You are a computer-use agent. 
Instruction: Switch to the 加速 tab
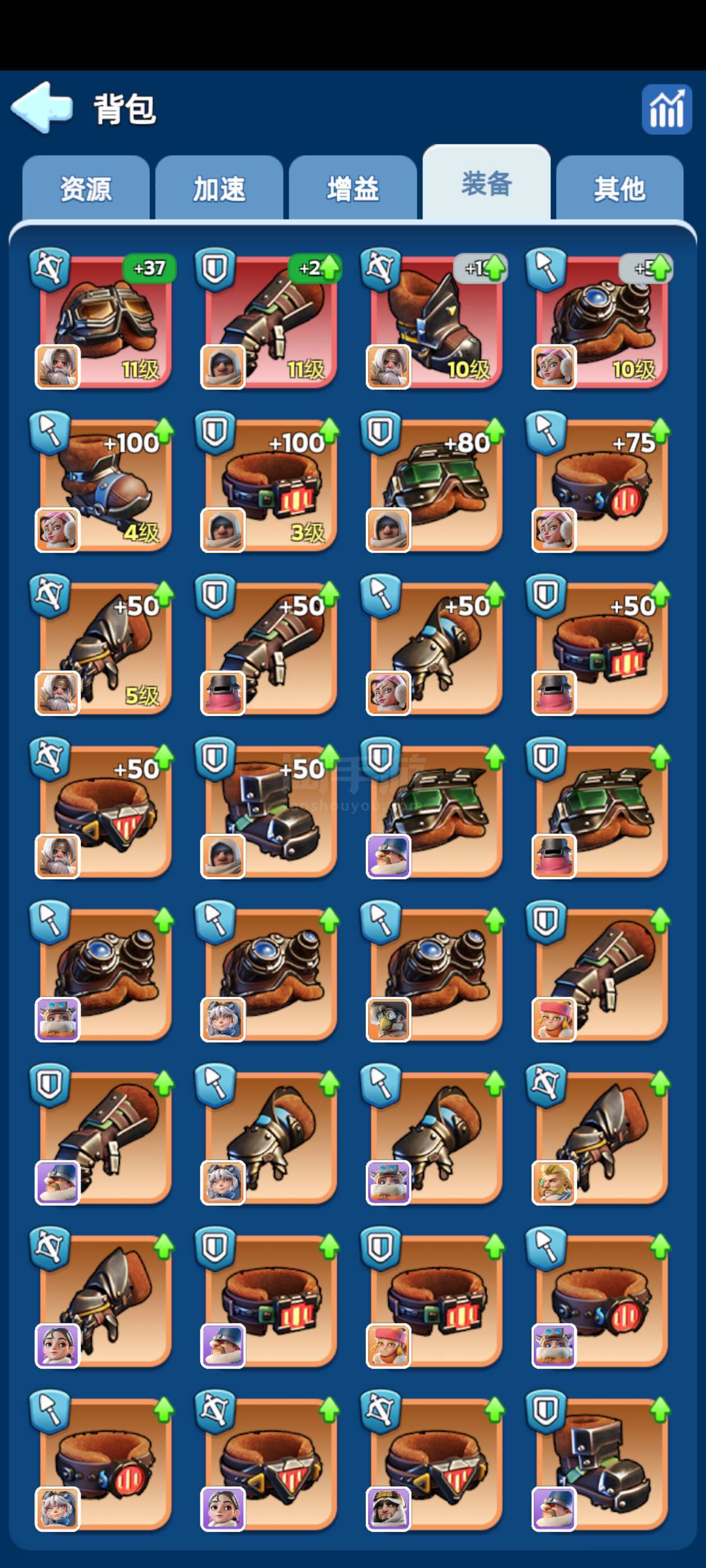tap(219, 188)
